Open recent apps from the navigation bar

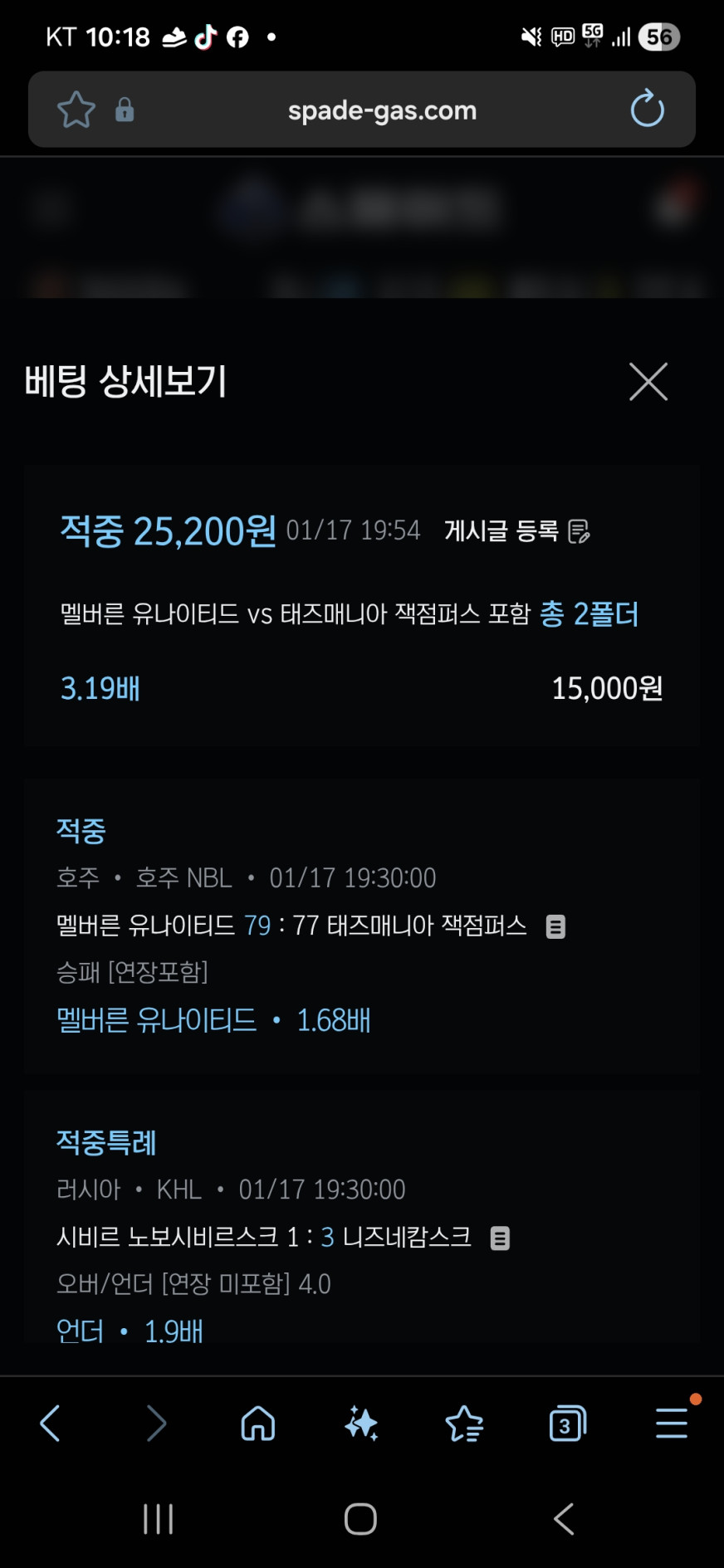pyautogui.click(x=158, y=1519)
